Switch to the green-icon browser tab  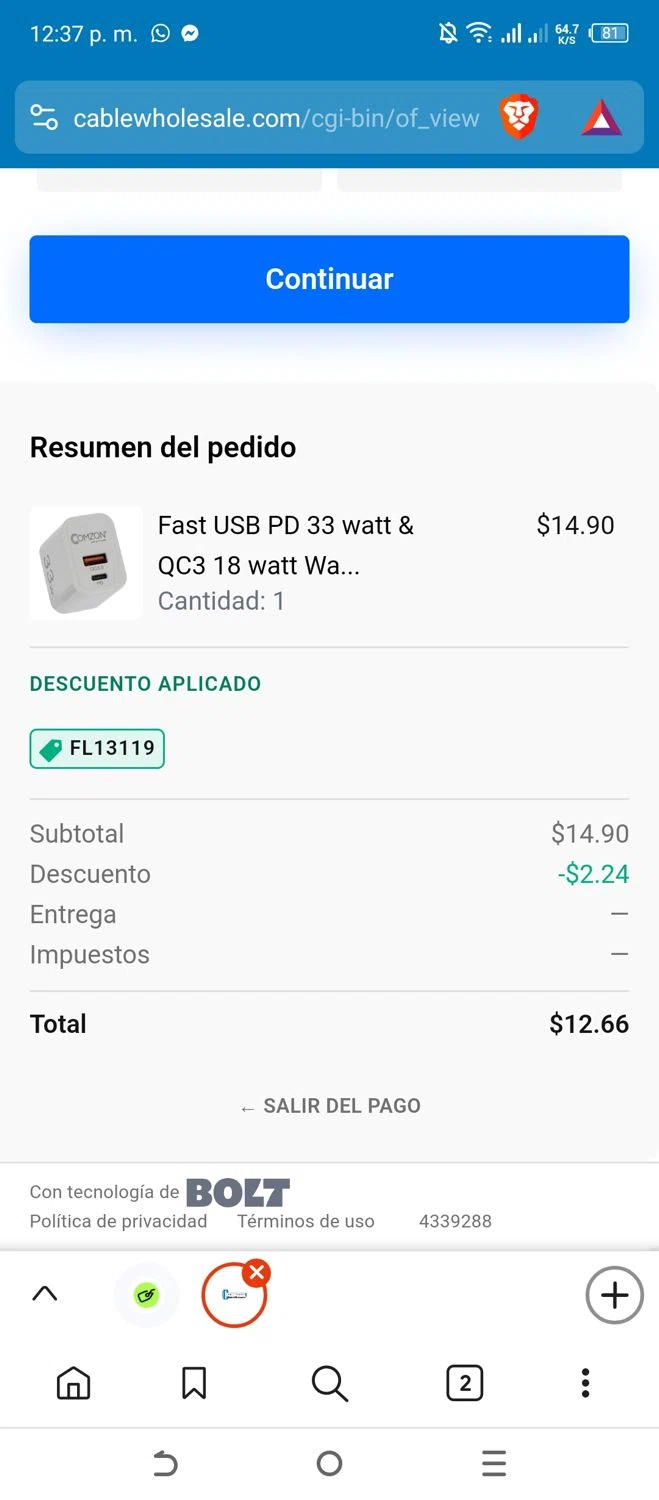(x=146, y=1296)
